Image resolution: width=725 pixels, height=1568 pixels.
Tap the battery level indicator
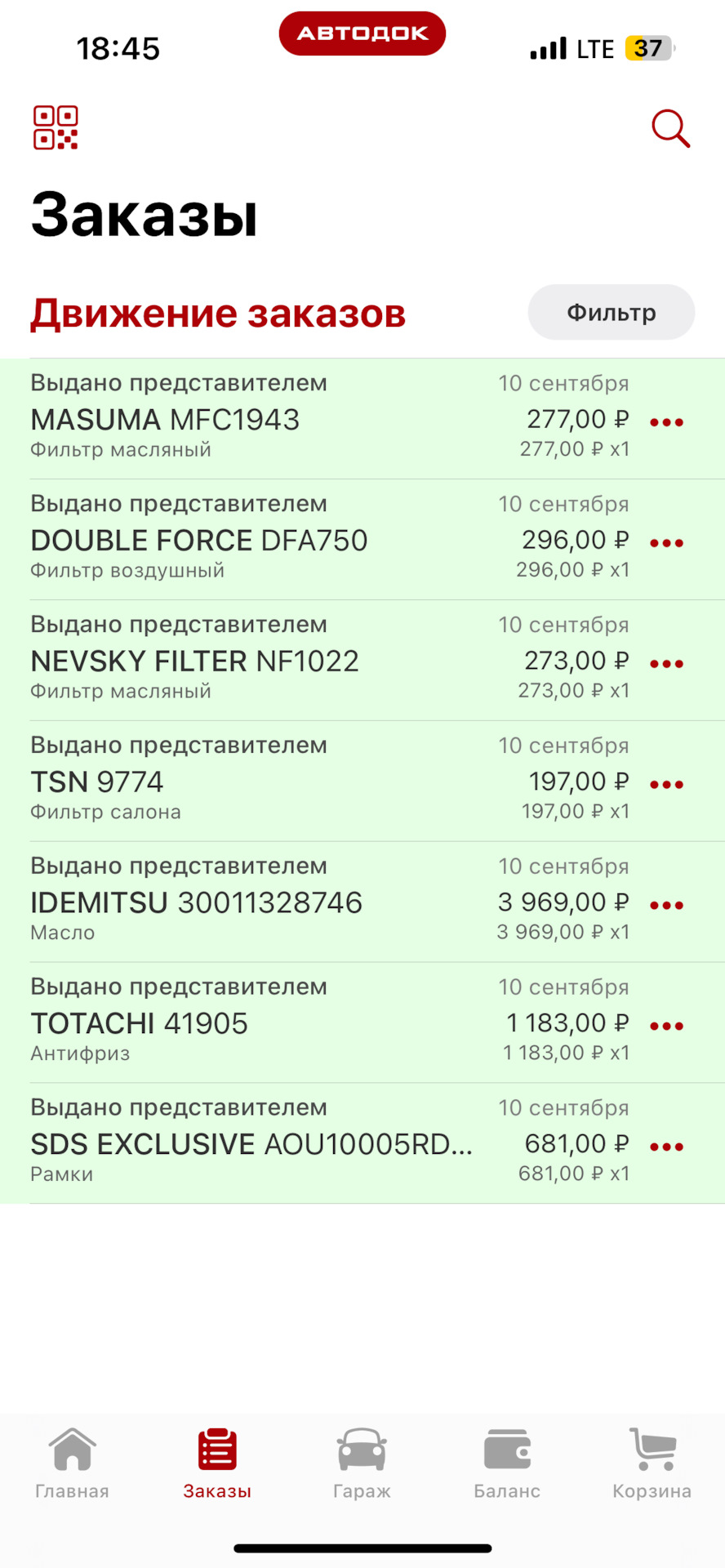coord(647,49)
